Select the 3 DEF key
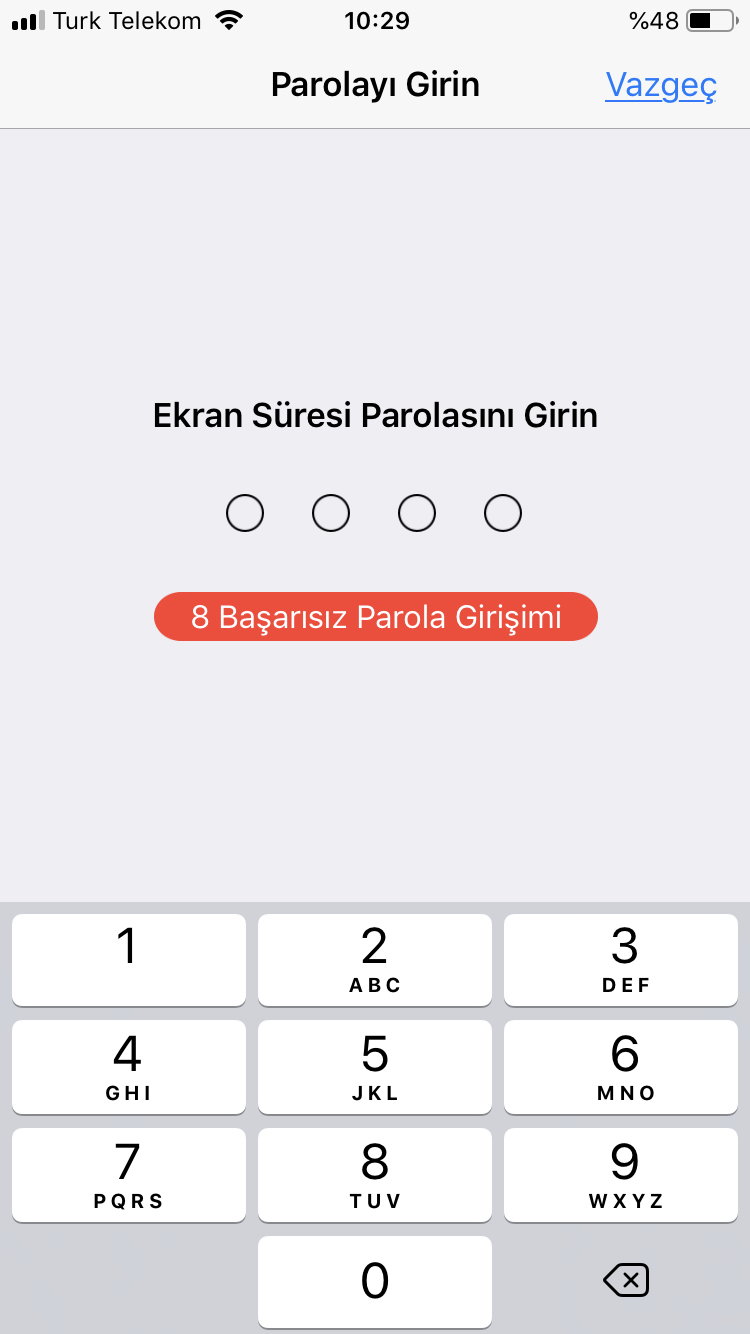750x1334 pixels. 621,959
